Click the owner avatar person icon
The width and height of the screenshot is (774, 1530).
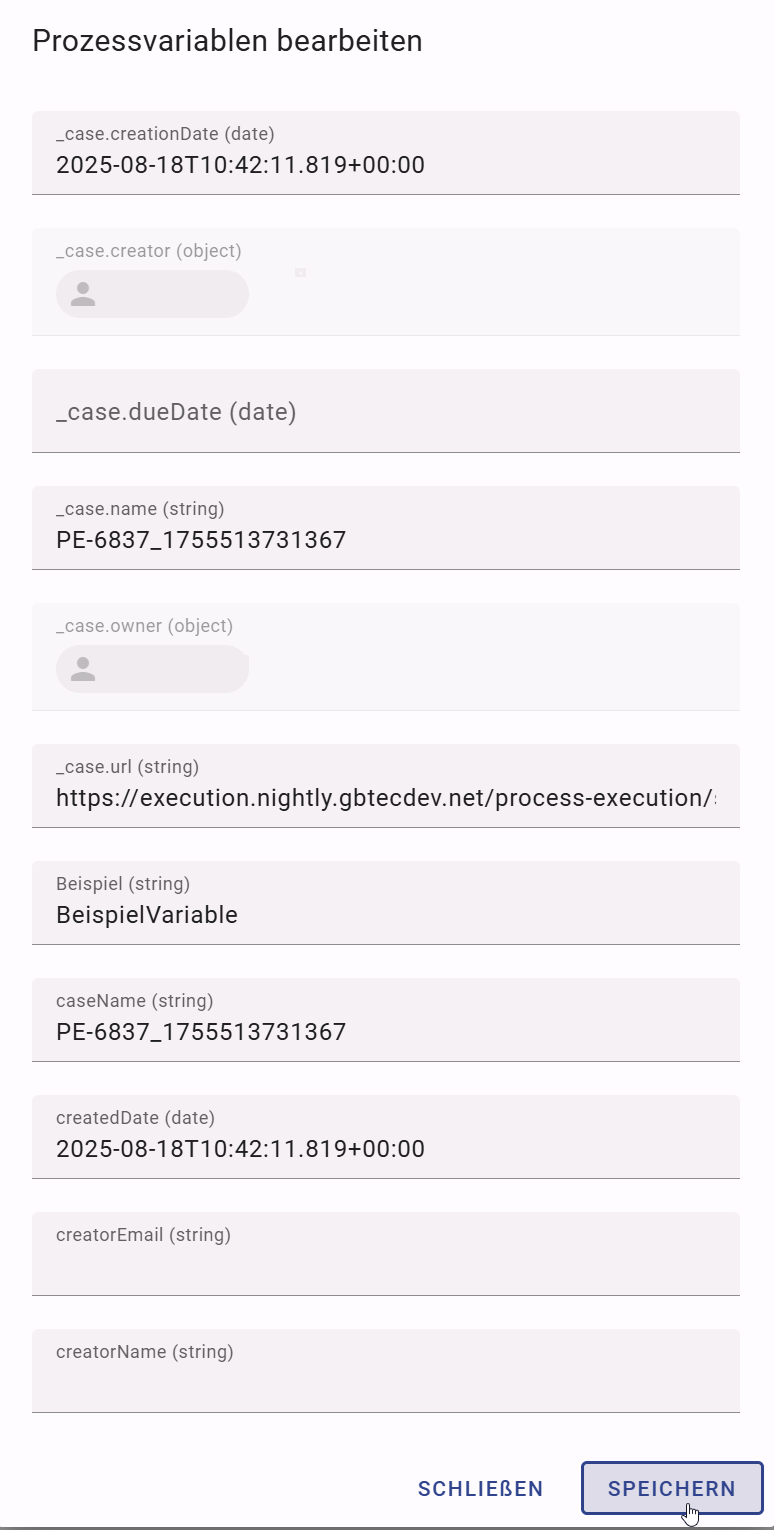(x=83, y=668)
